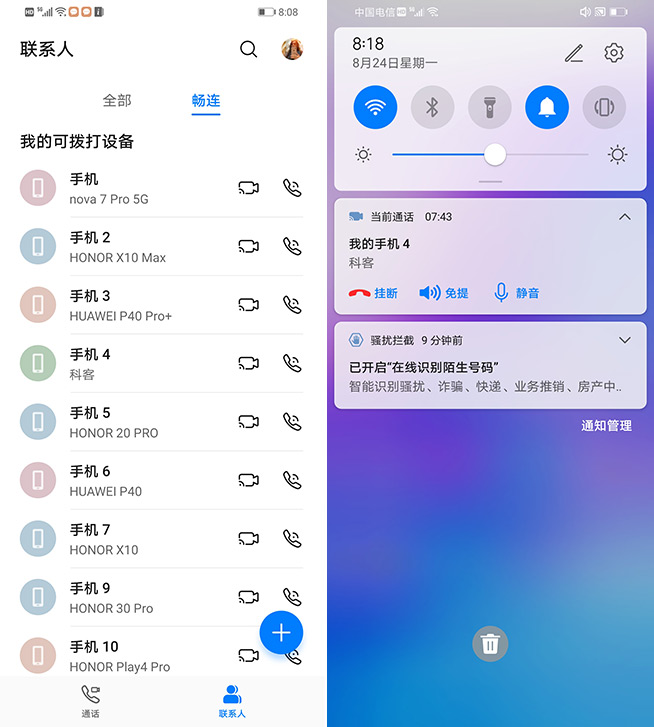
Task: Open 通知管理
Action: pyautogui.click(x=606, y=426)
